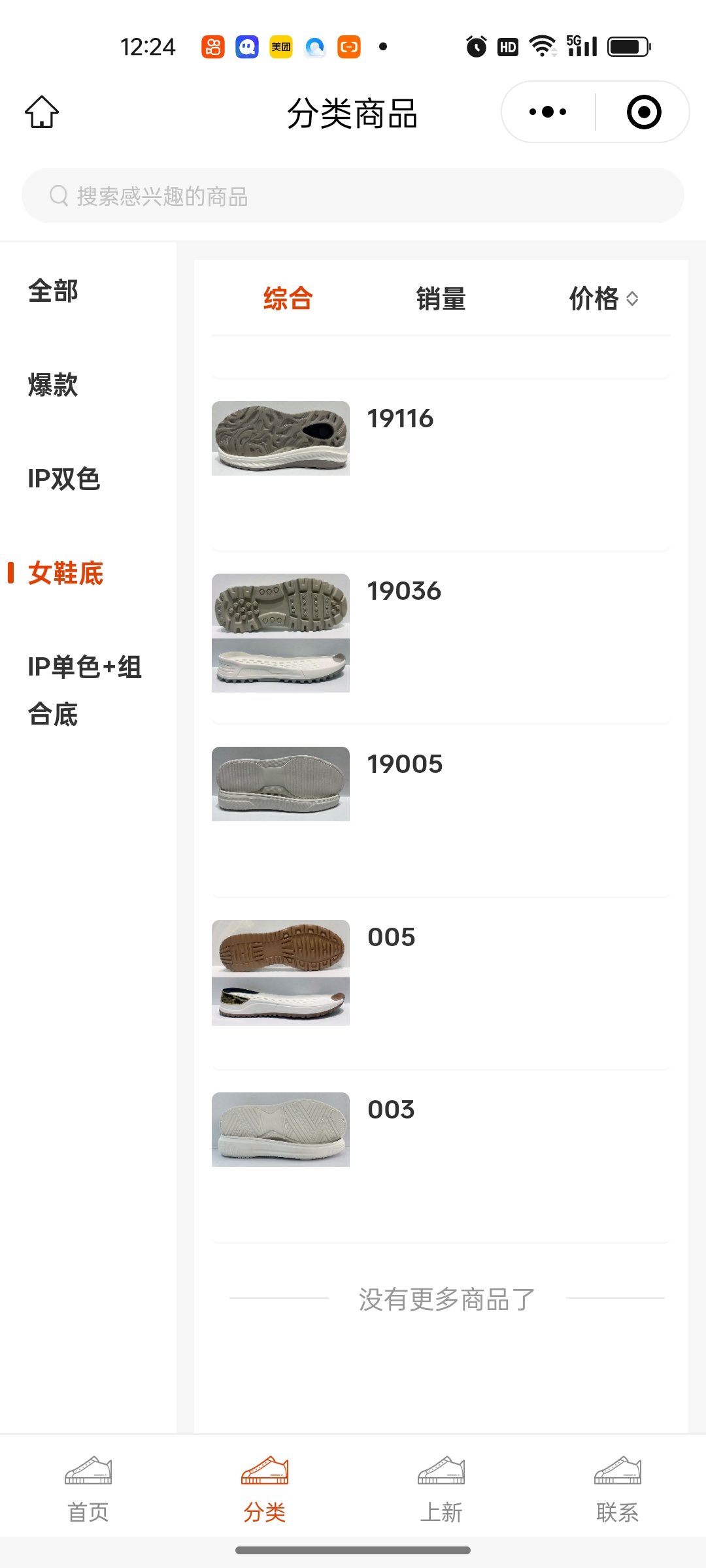Open the IP单色+组合底 category
The height and width of the screenshot is (1568, 706).
point(84,691)
